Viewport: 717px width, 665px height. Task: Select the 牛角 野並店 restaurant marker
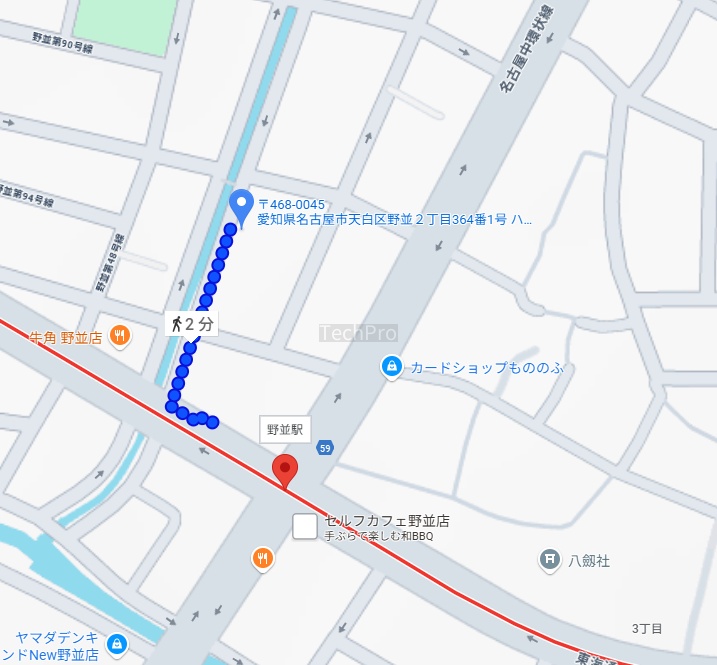(x=119, y=336)
